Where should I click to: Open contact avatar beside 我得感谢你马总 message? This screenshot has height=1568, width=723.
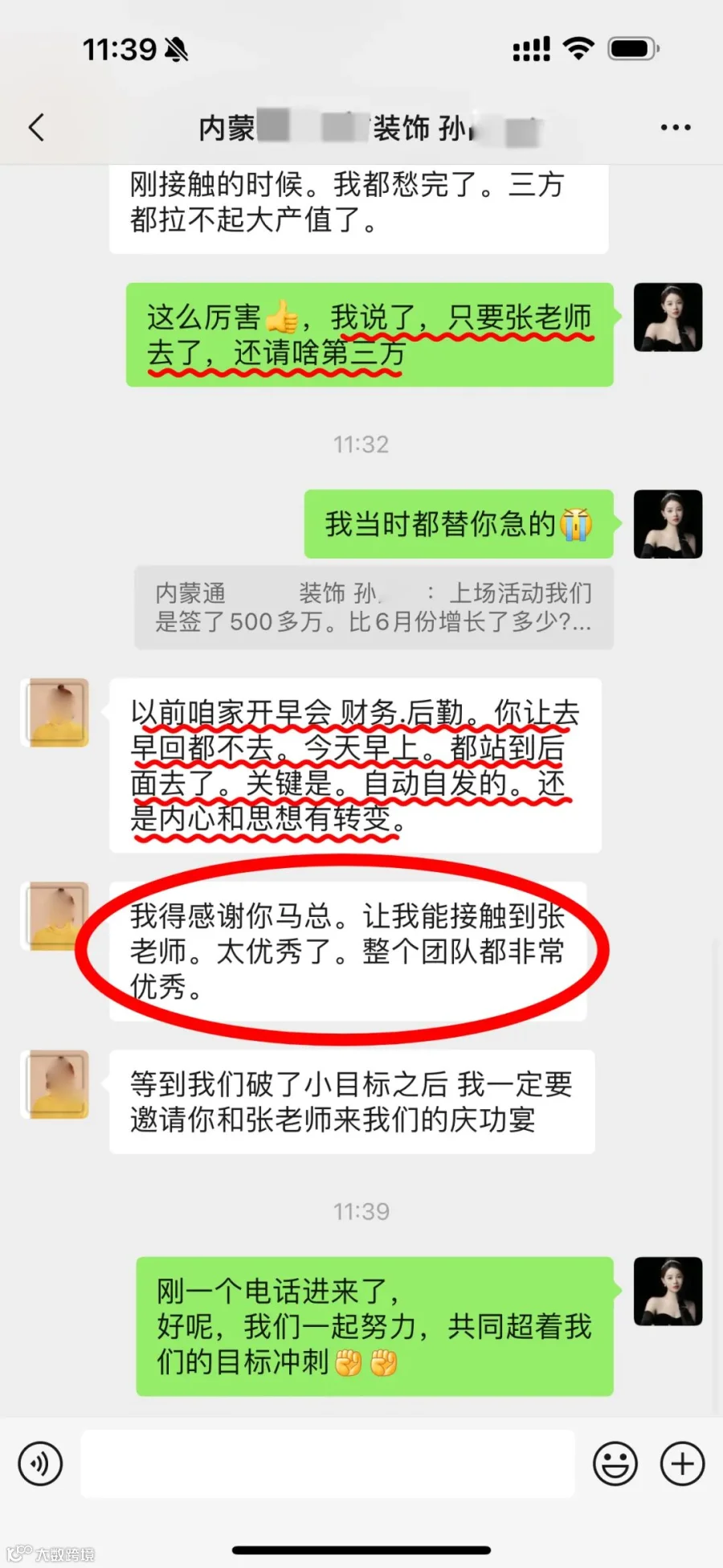click(55, 916)
